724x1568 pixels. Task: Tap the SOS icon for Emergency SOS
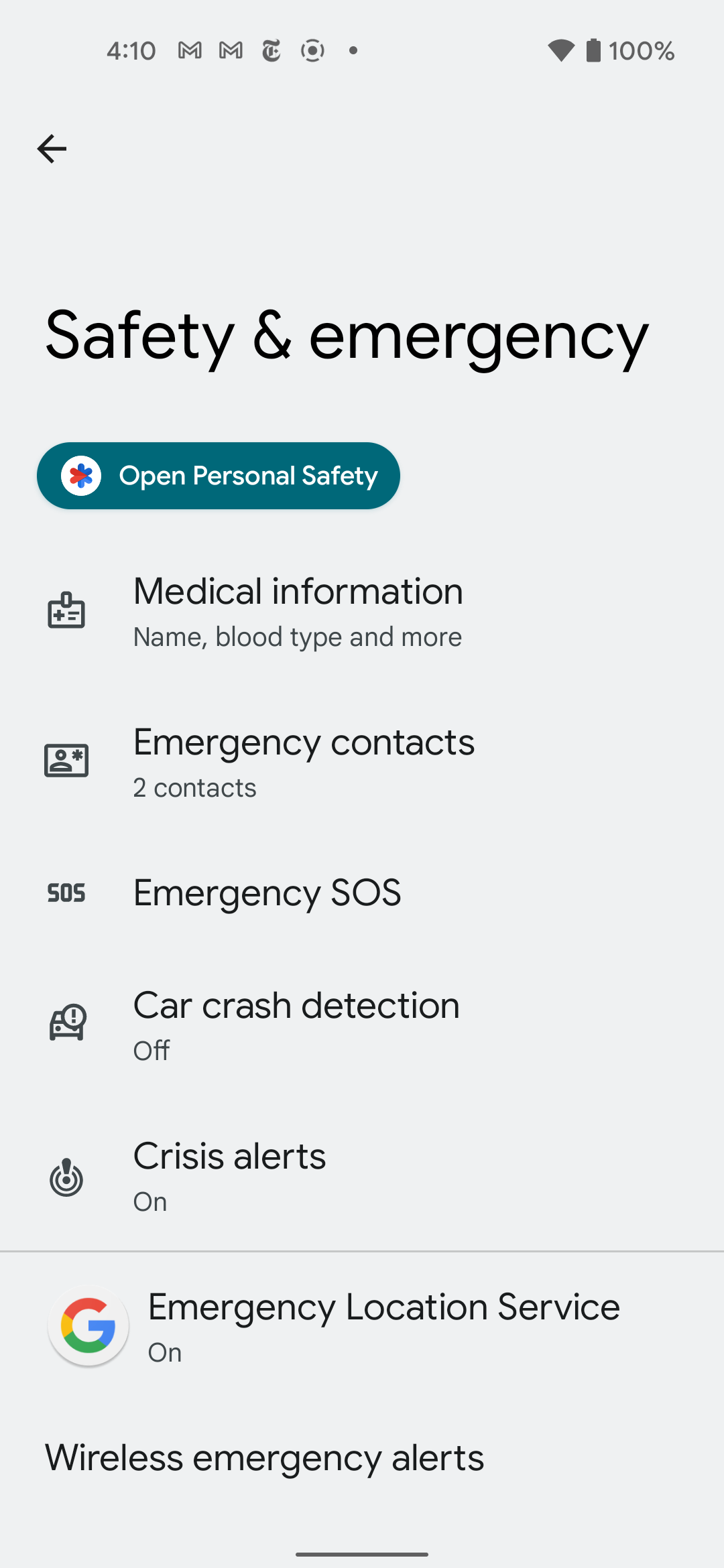pyautogui.click(x=66, y=893)
